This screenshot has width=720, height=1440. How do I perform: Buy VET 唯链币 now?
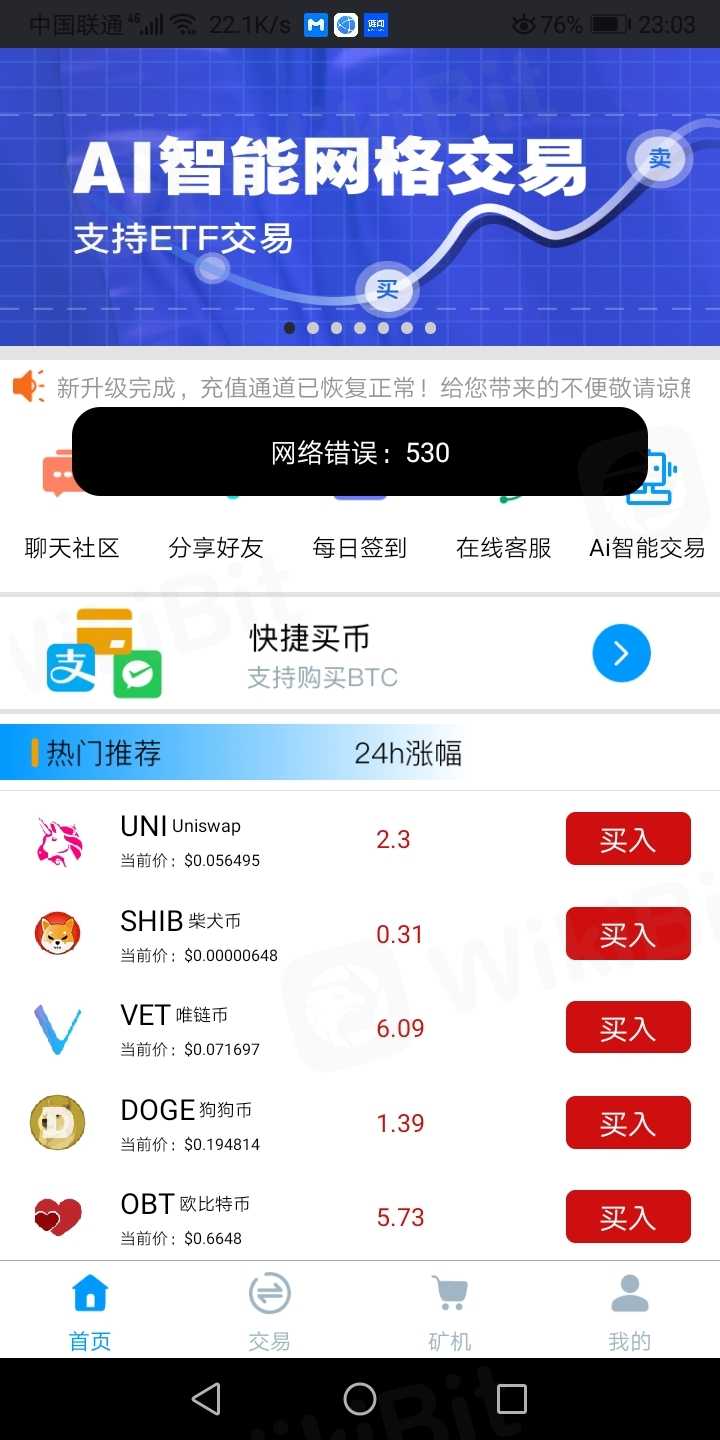click(628, 1027)
